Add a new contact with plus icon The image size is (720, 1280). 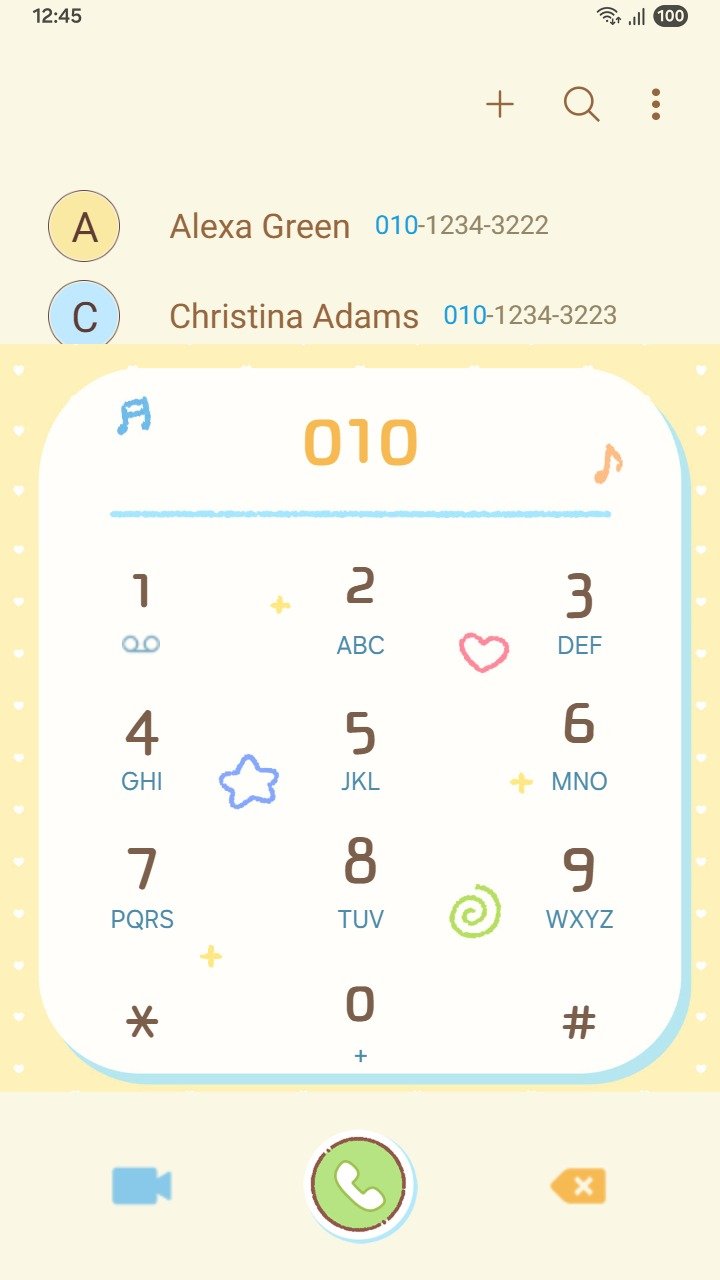tap(500, 104)
